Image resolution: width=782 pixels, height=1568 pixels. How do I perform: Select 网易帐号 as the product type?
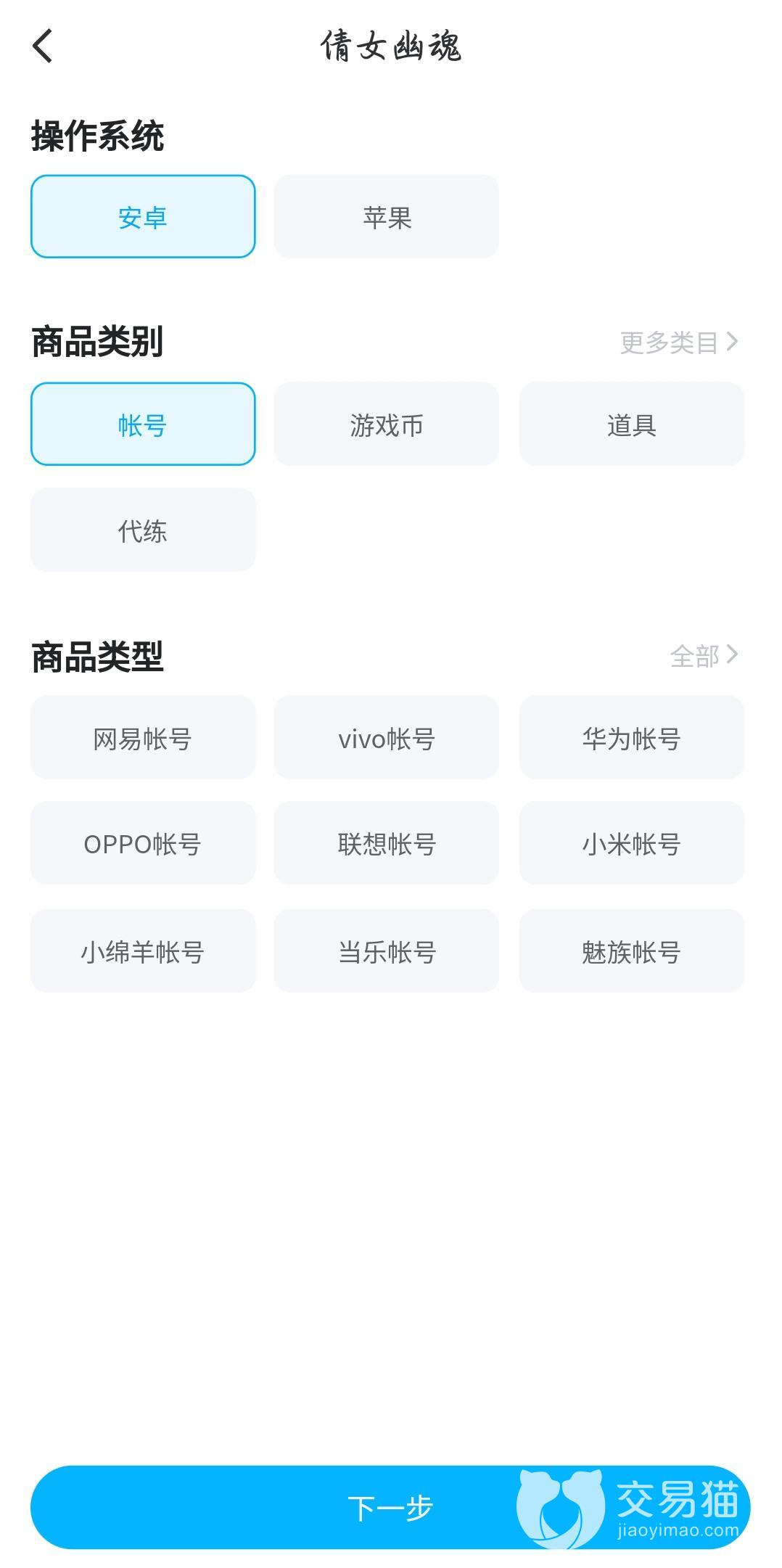143,737
